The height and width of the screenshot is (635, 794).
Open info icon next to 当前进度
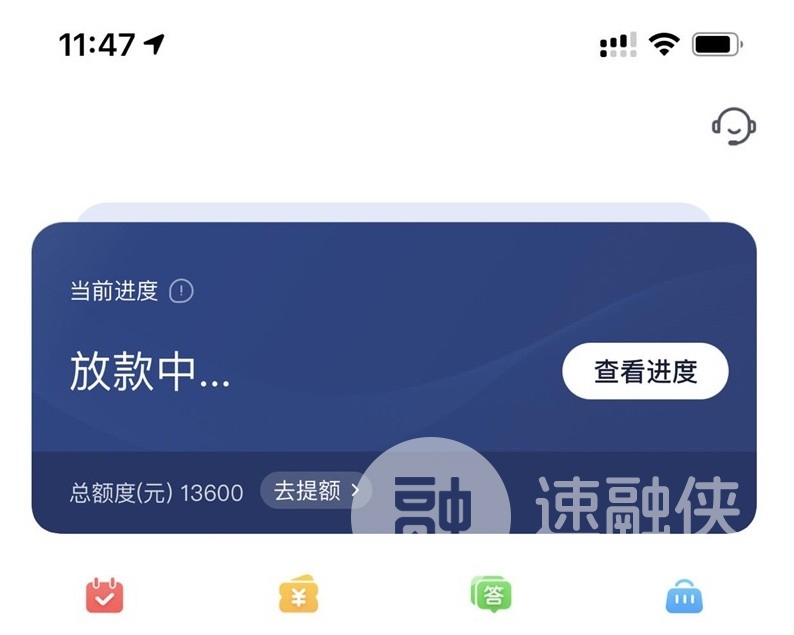click(x=181, y=292)
